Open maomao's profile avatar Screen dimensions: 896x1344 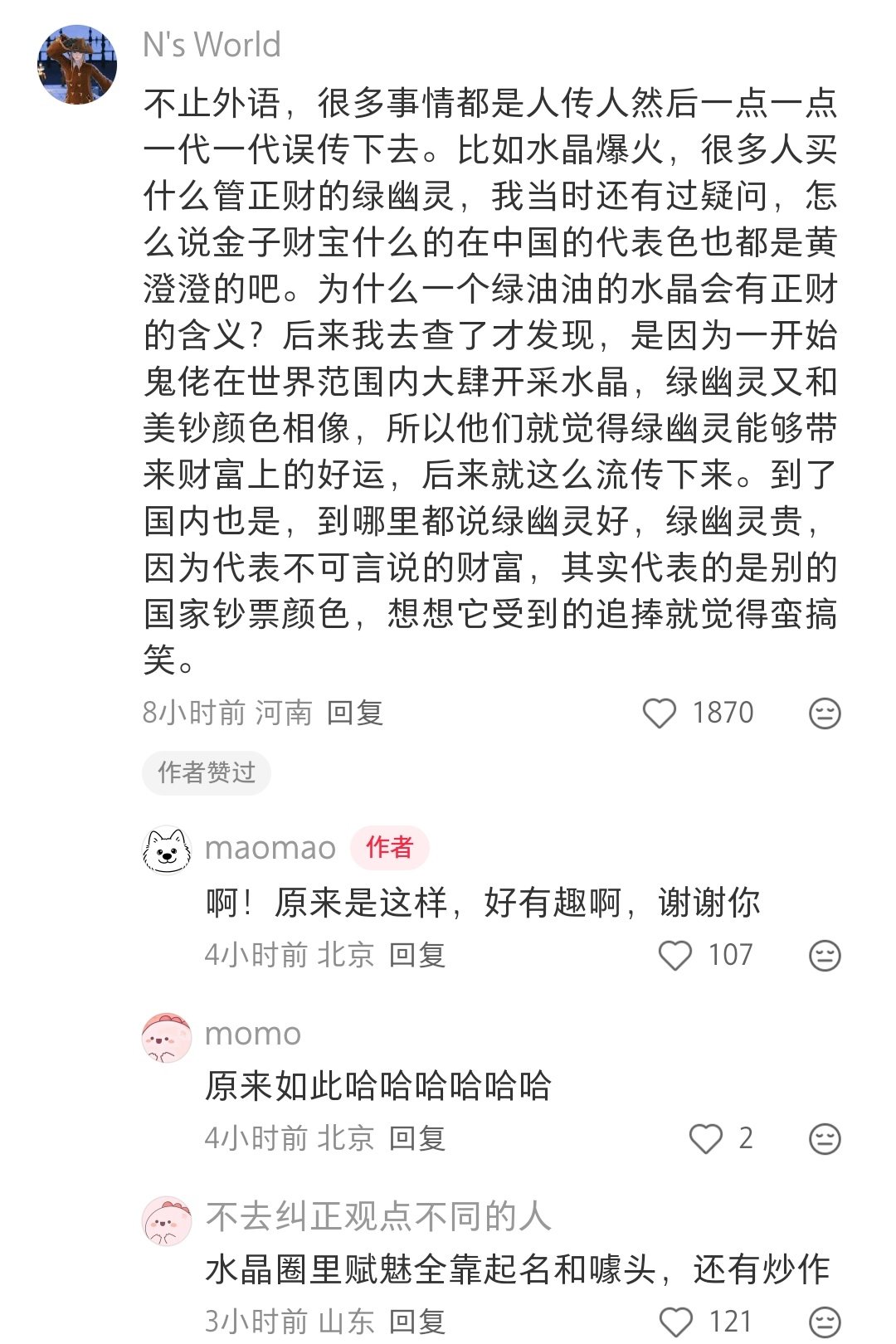pos(167,850)
